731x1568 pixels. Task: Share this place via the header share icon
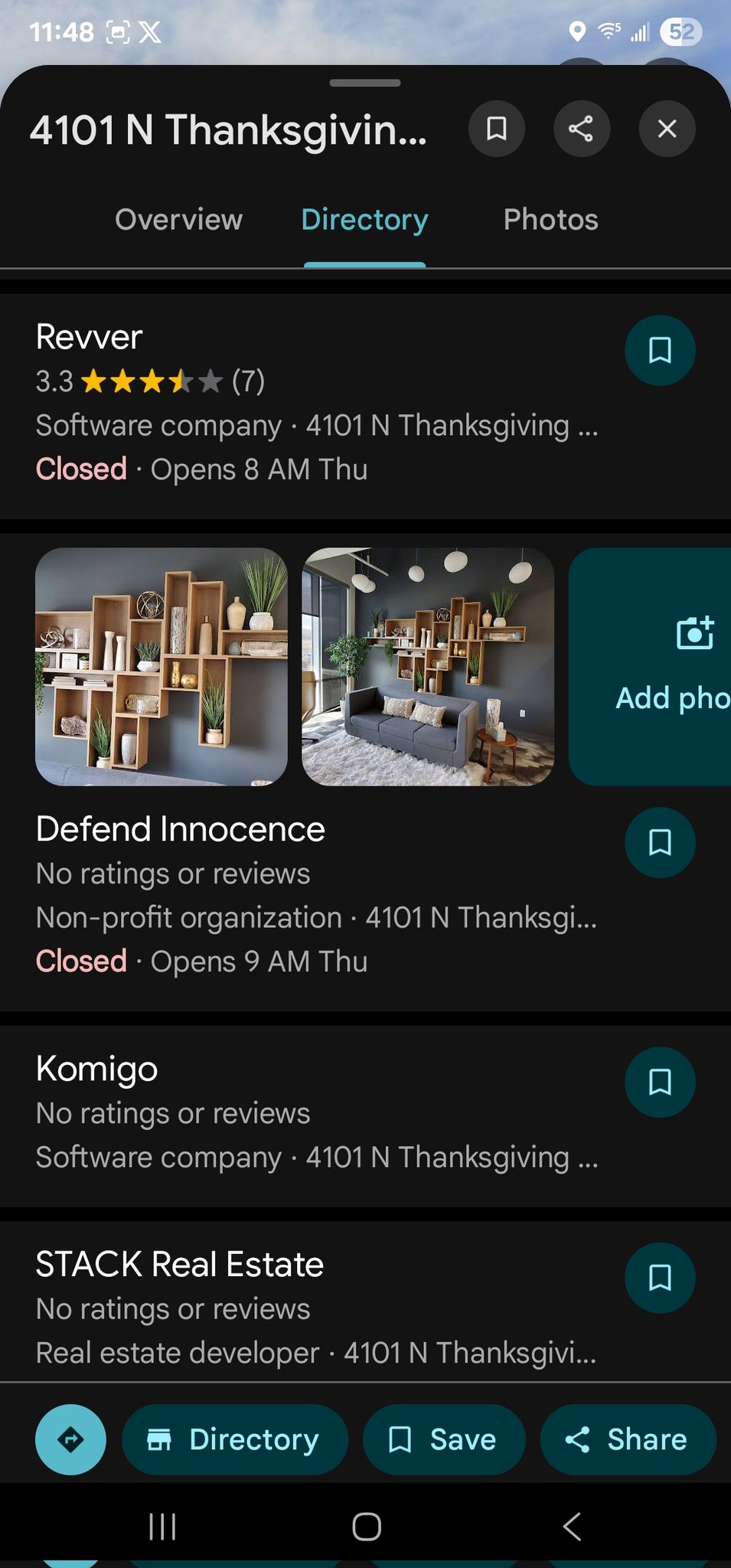[x=582, y=129]
